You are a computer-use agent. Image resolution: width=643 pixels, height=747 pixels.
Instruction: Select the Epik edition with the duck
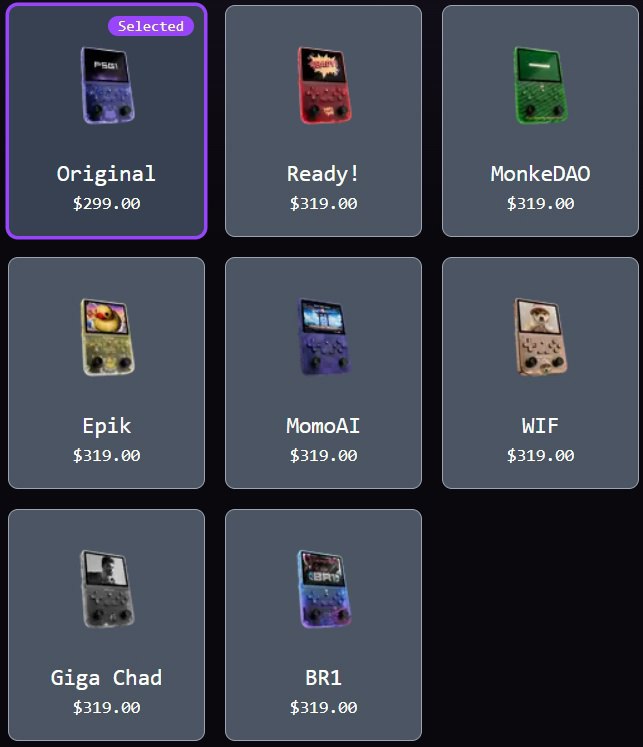[x=106, y=373]
